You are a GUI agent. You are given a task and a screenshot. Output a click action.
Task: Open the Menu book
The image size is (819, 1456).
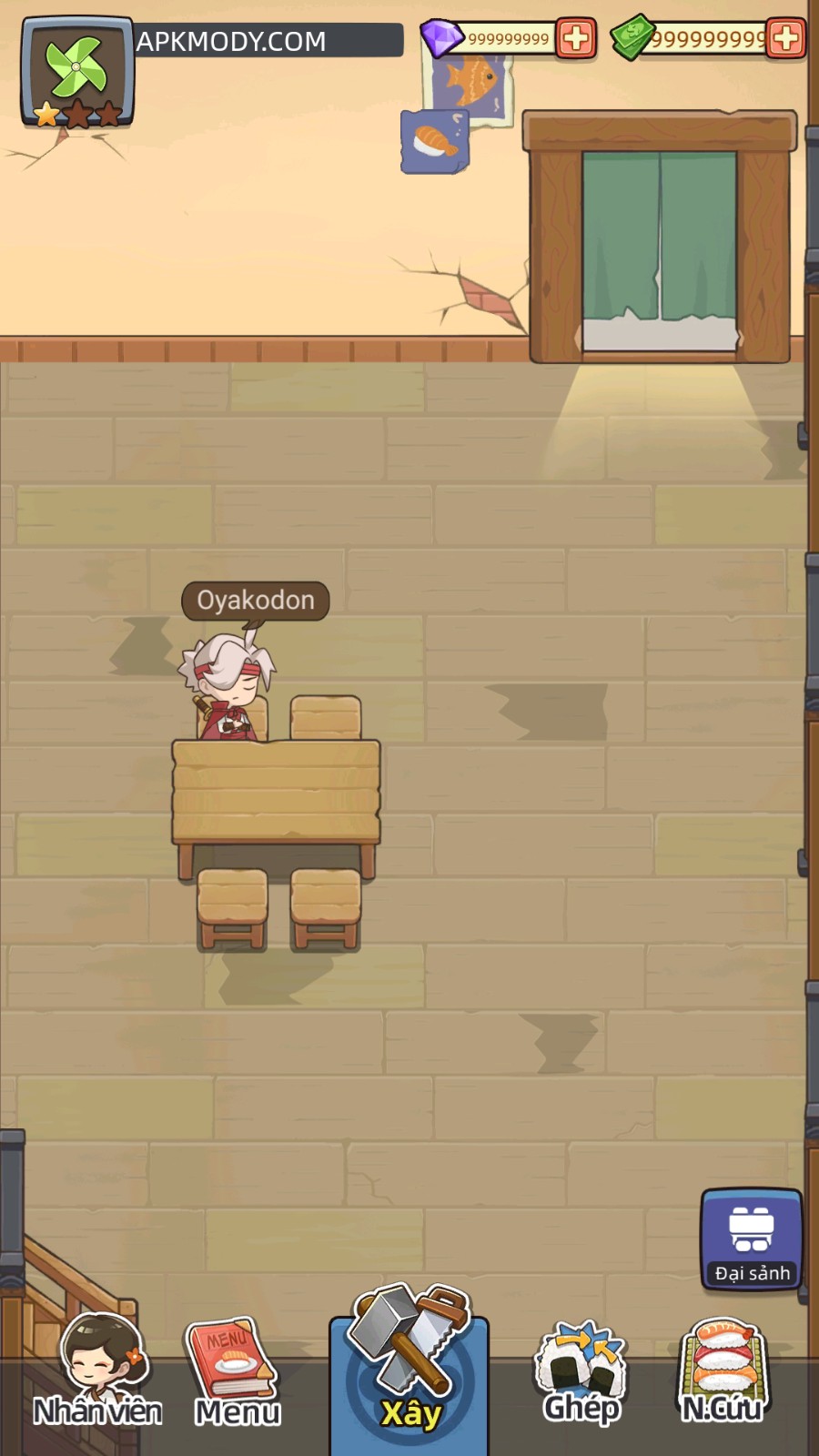pyautogui.click(x=235, y=1374)
